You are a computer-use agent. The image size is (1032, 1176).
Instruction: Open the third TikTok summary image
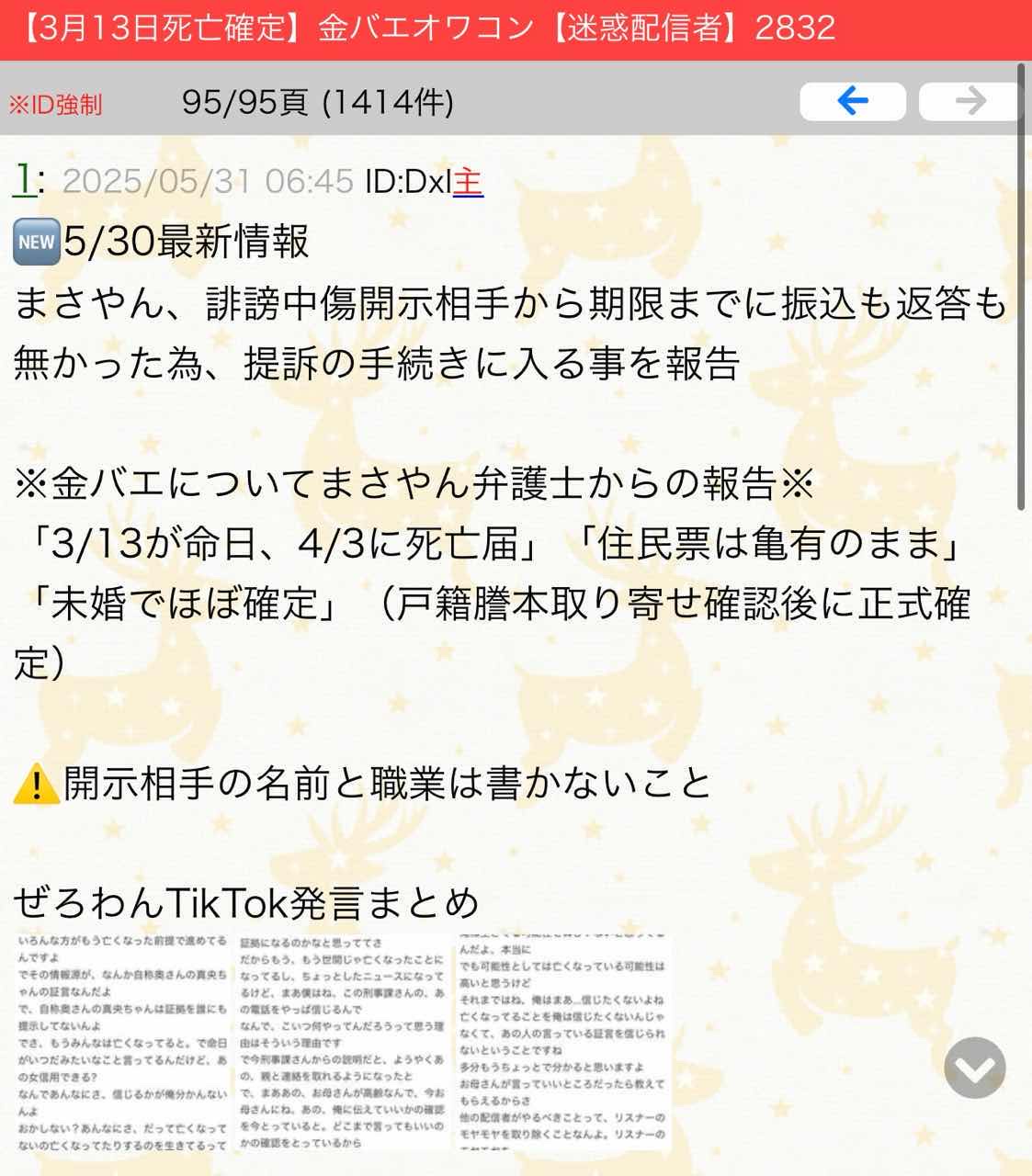(562, 1043)
